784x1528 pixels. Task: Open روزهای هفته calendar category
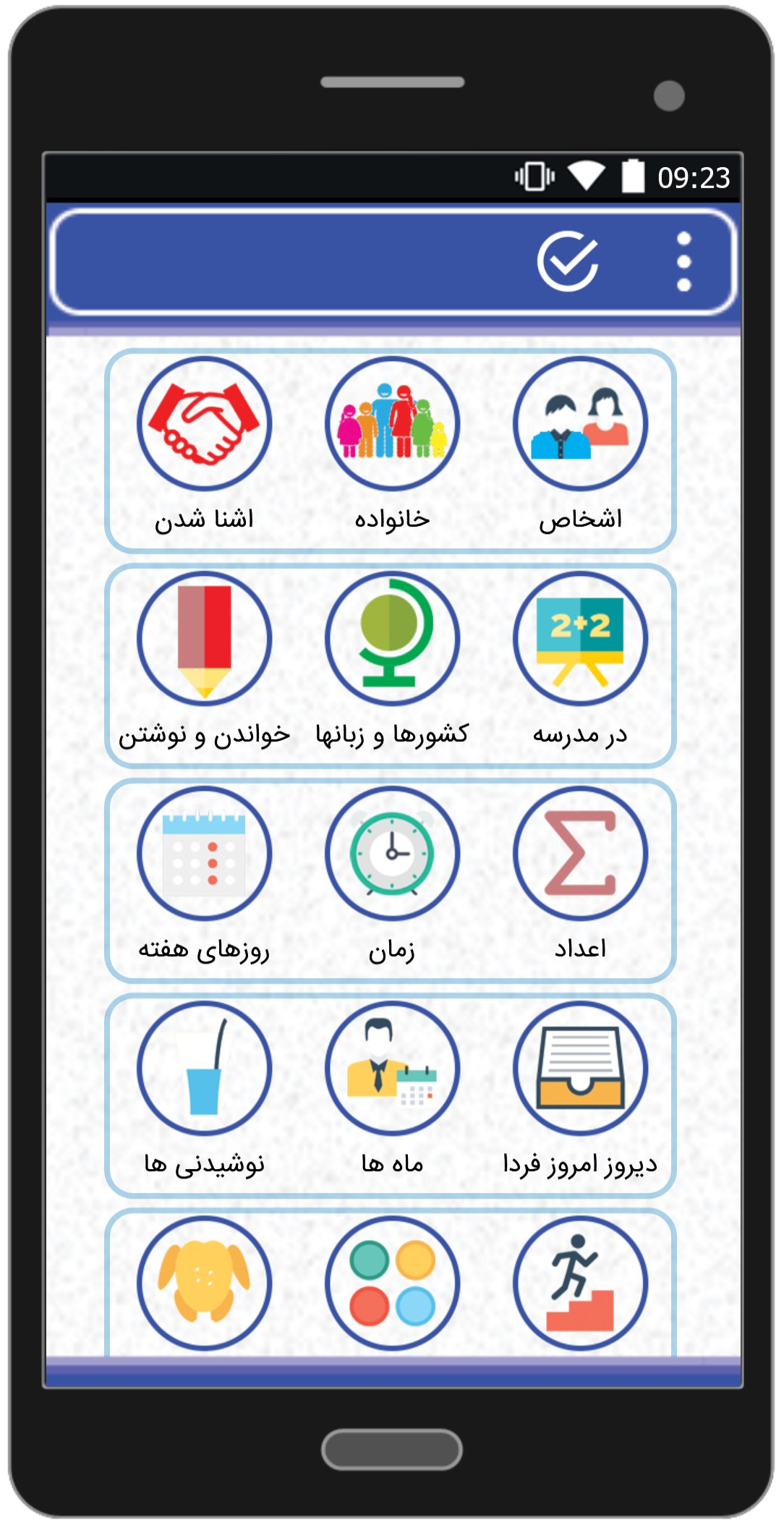coord(205,854)
